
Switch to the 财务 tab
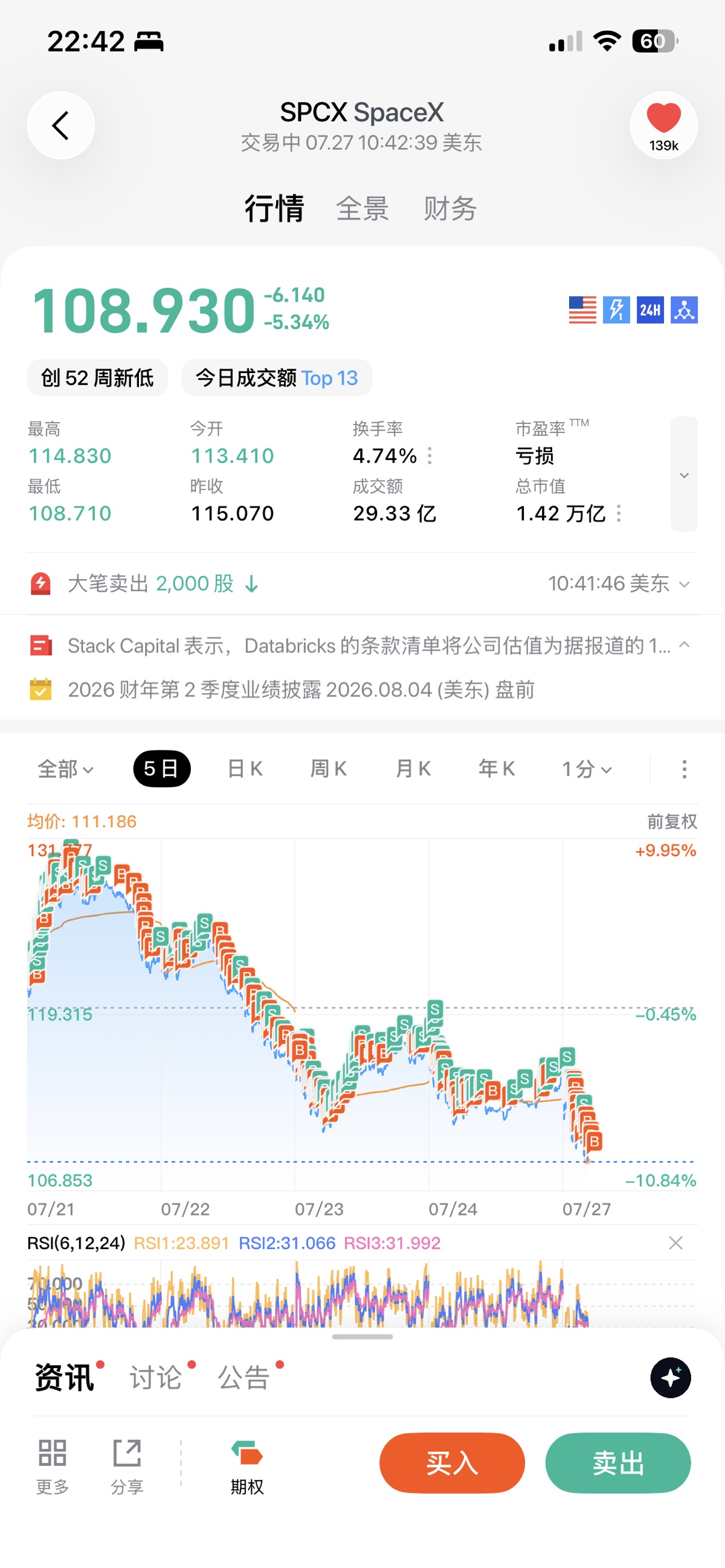point(450,209)
